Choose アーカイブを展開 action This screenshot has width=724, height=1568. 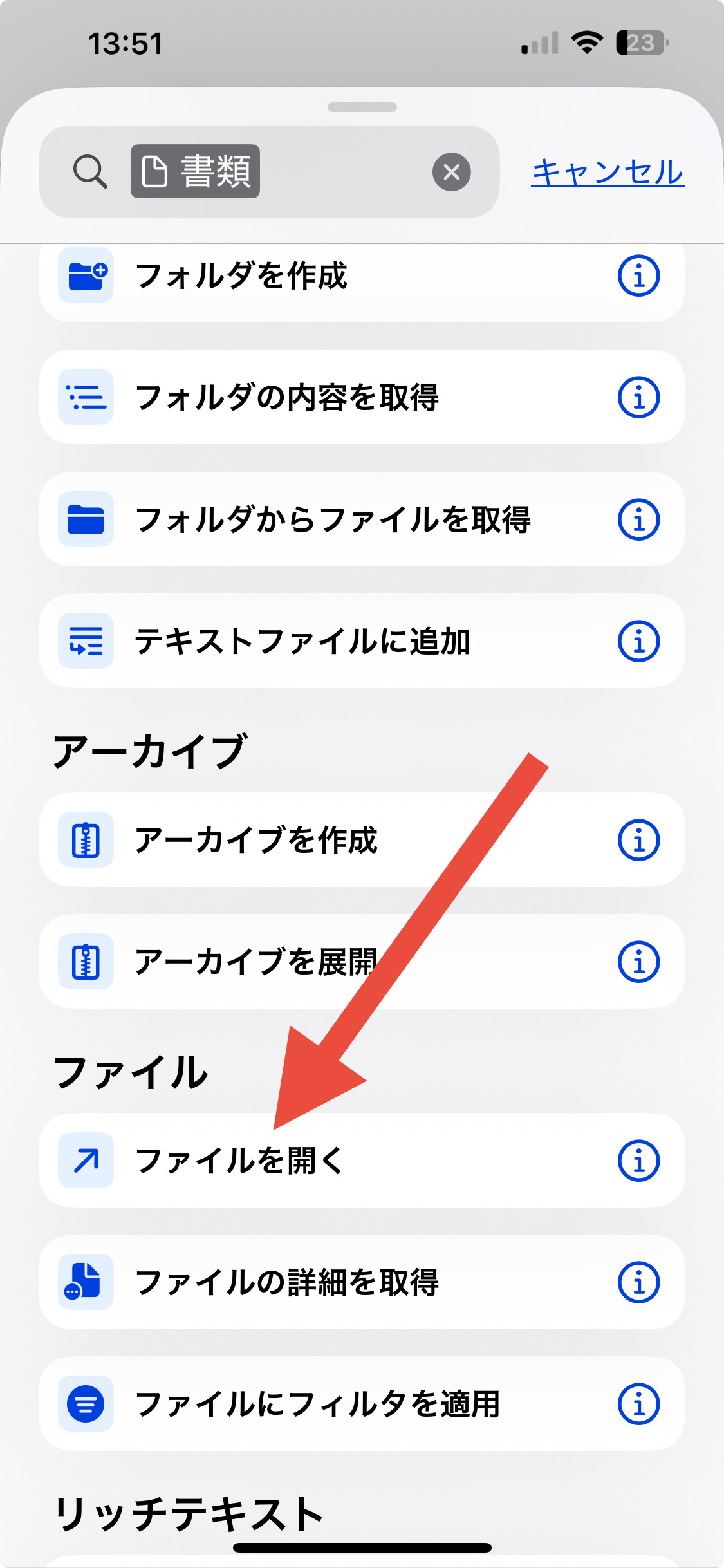362,962
